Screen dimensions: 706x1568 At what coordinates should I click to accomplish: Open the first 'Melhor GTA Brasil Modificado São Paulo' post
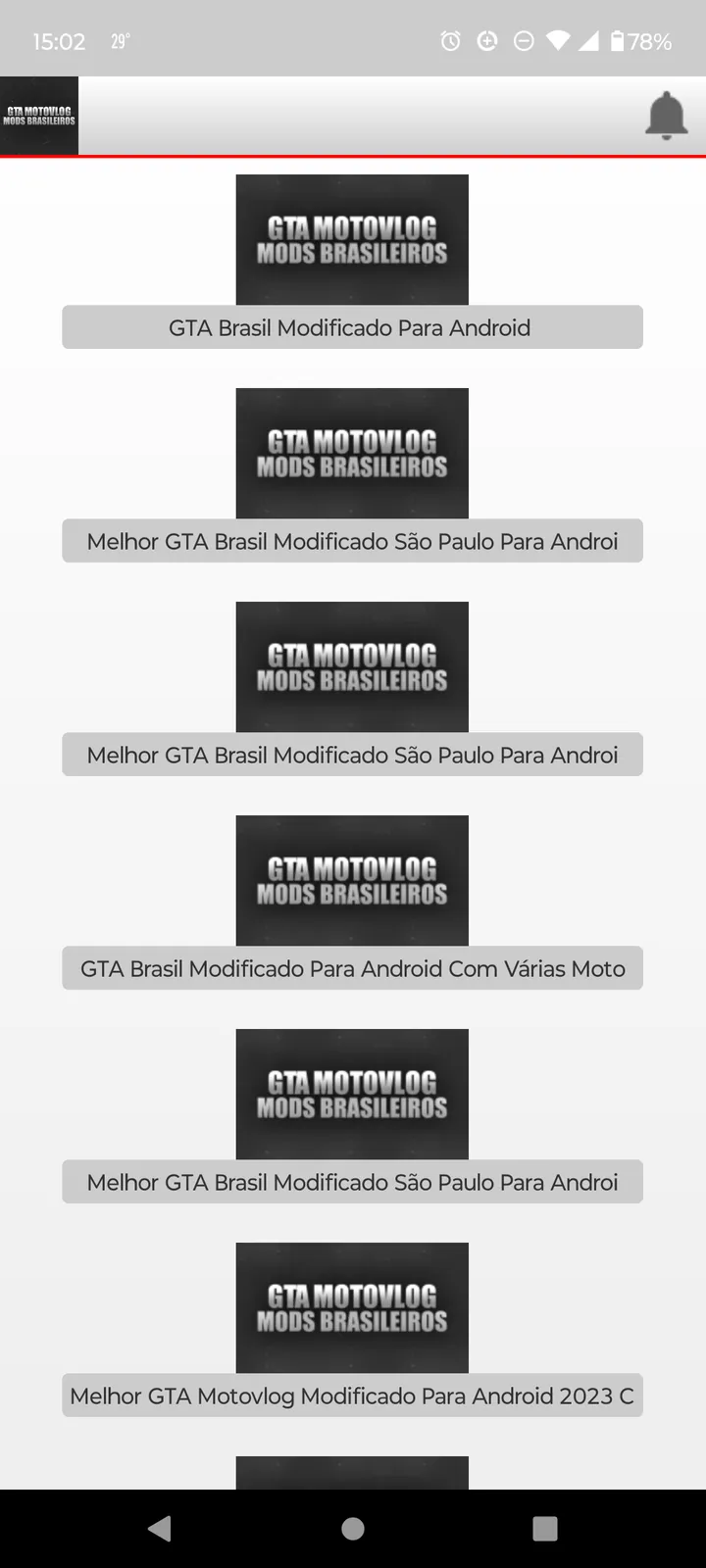[x=352, y=541]
